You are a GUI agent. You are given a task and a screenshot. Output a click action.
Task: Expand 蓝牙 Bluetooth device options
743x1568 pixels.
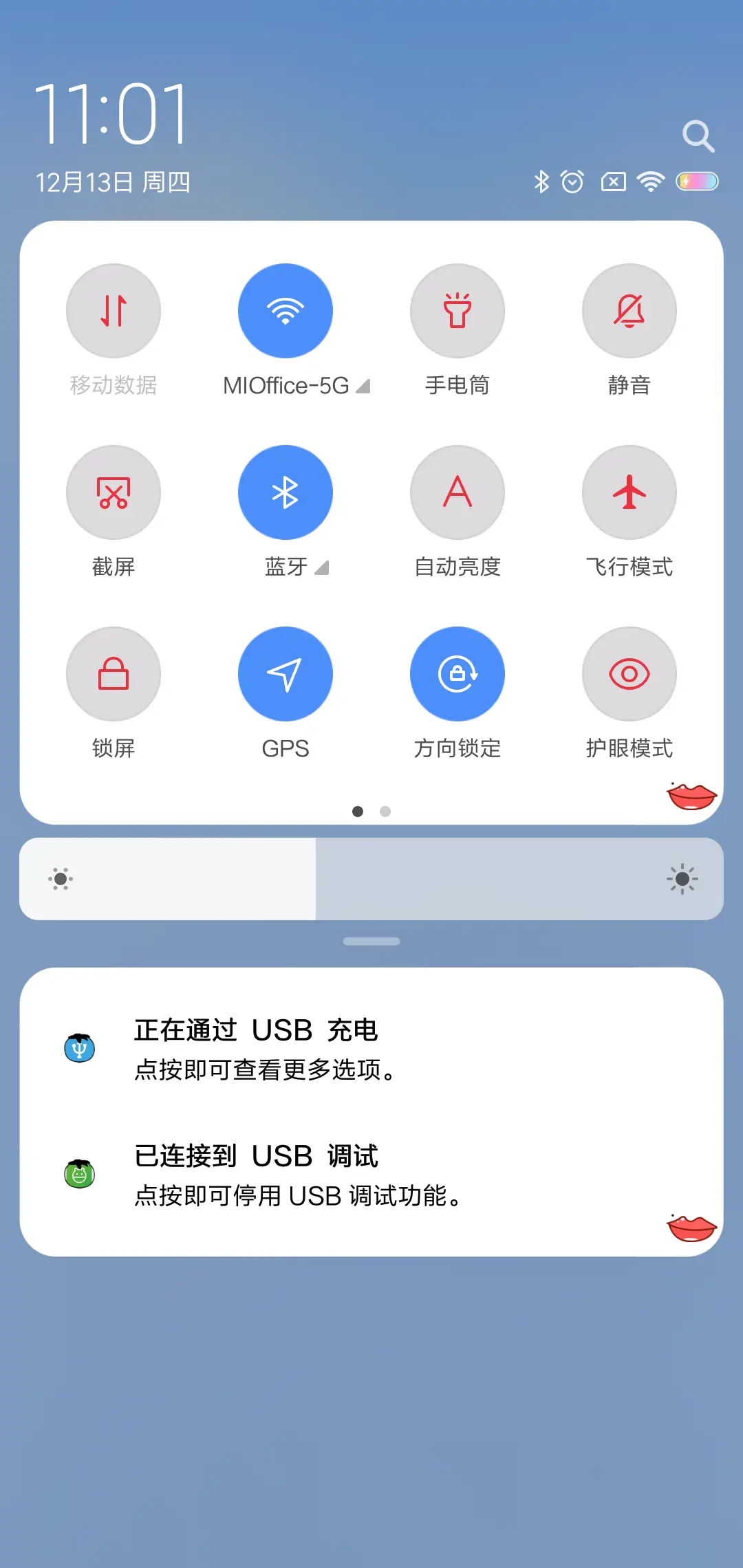tap(323, 568)
